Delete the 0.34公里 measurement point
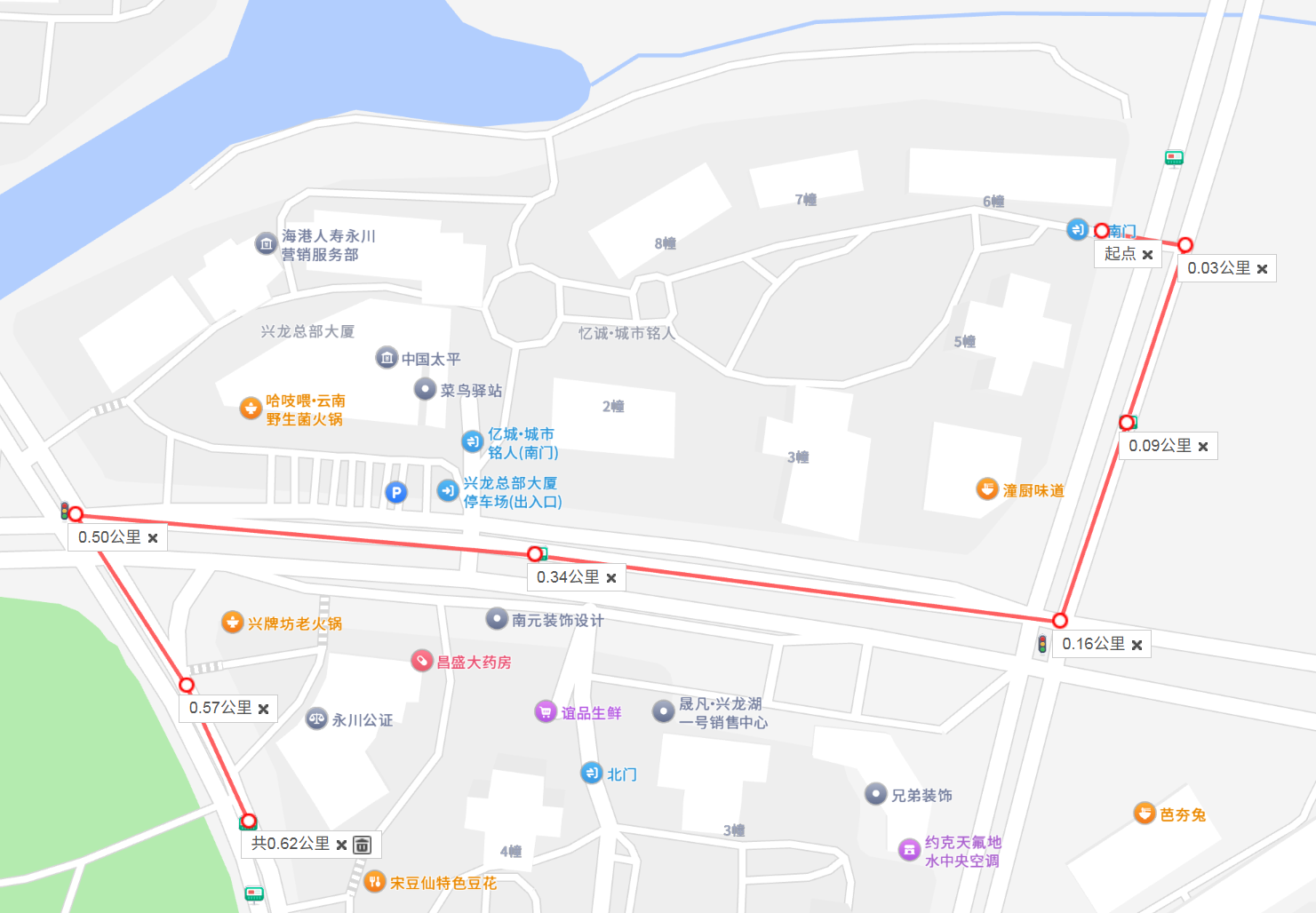Image resolution: width=1316 pixels, height=913 pixels. click(x=611, y=578)
